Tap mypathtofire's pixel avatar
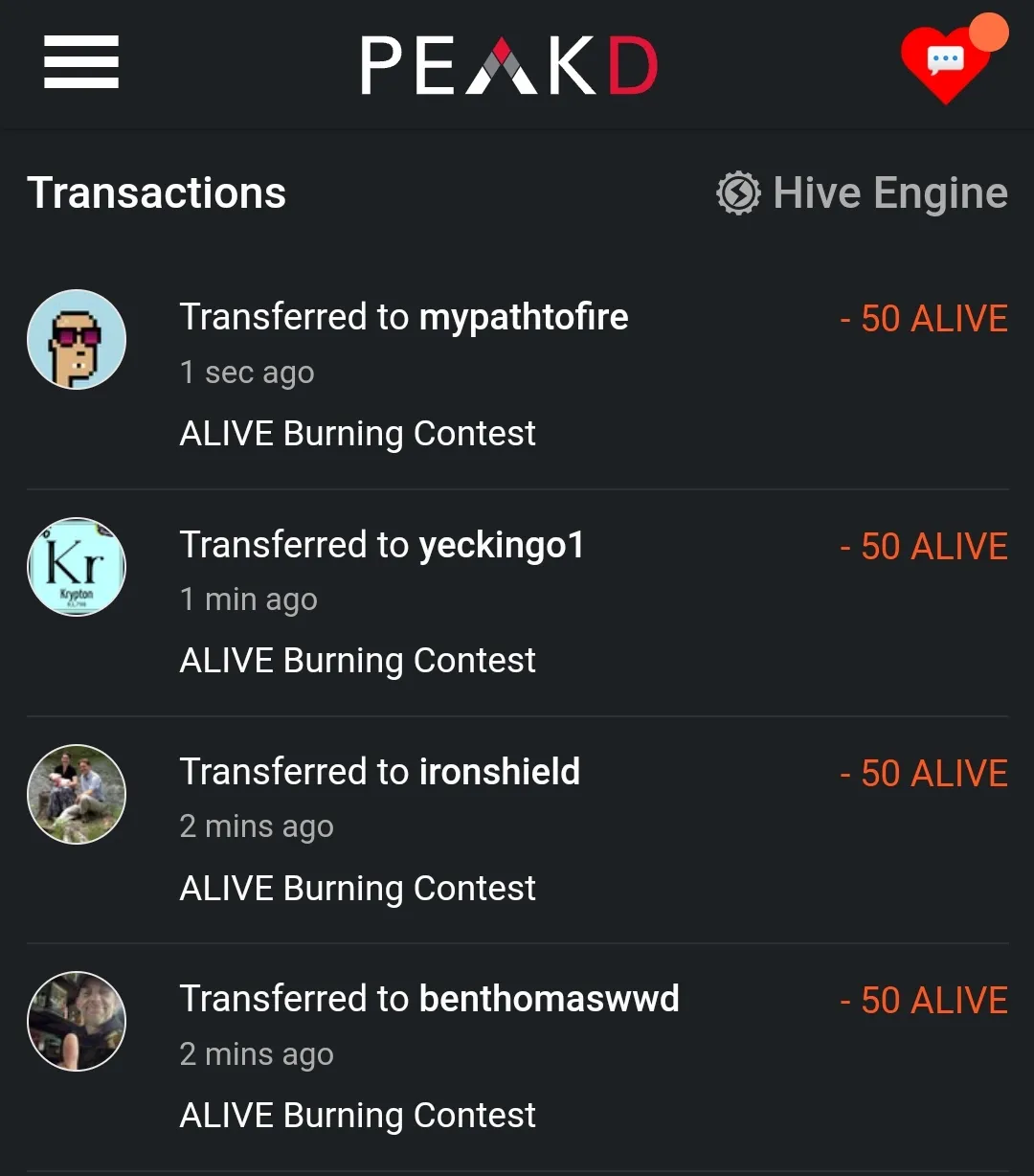The height and width of the screenshot is (1176, 1034). (x=77, y=340)
